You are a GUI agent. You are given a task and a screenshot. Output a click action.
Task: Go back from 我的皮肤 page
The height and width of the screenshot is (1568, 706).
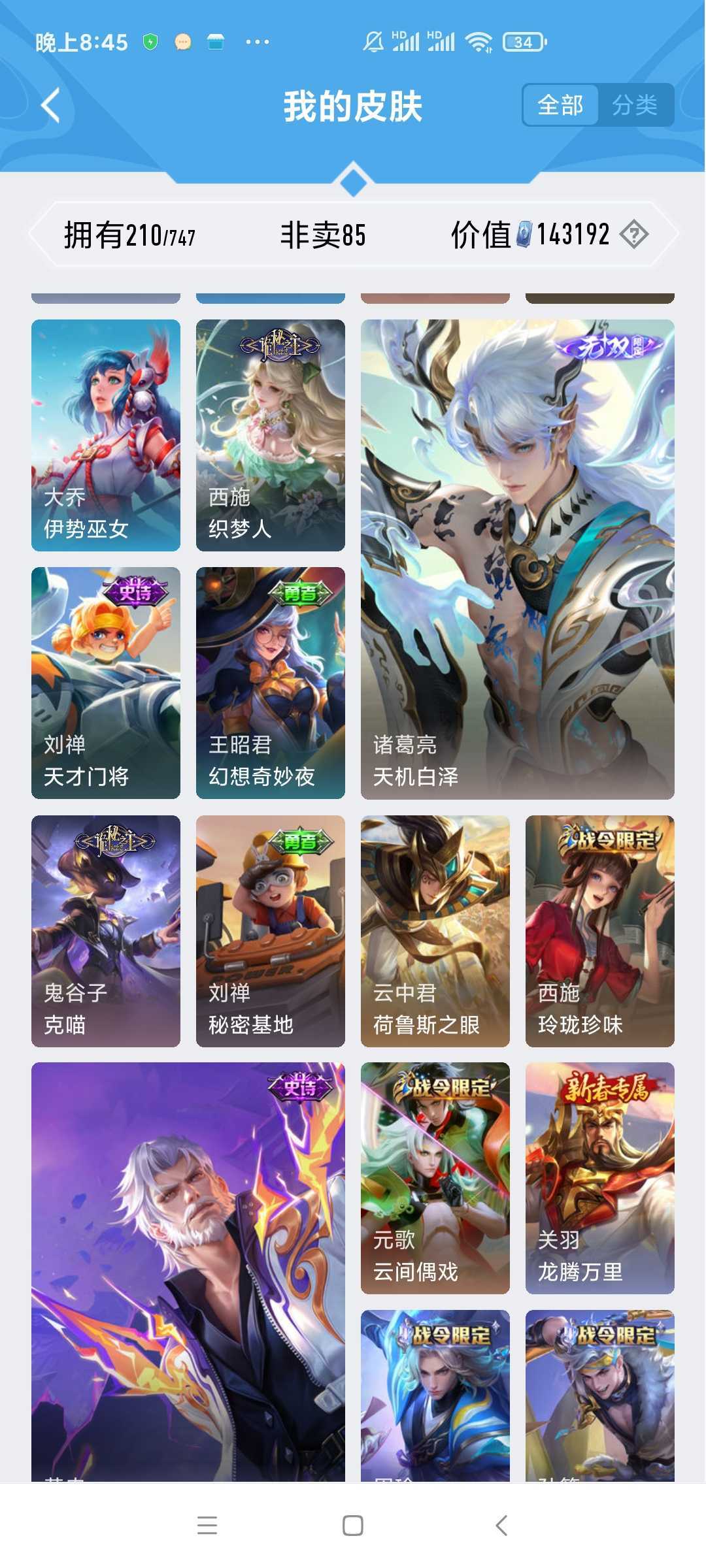(51, 105)
